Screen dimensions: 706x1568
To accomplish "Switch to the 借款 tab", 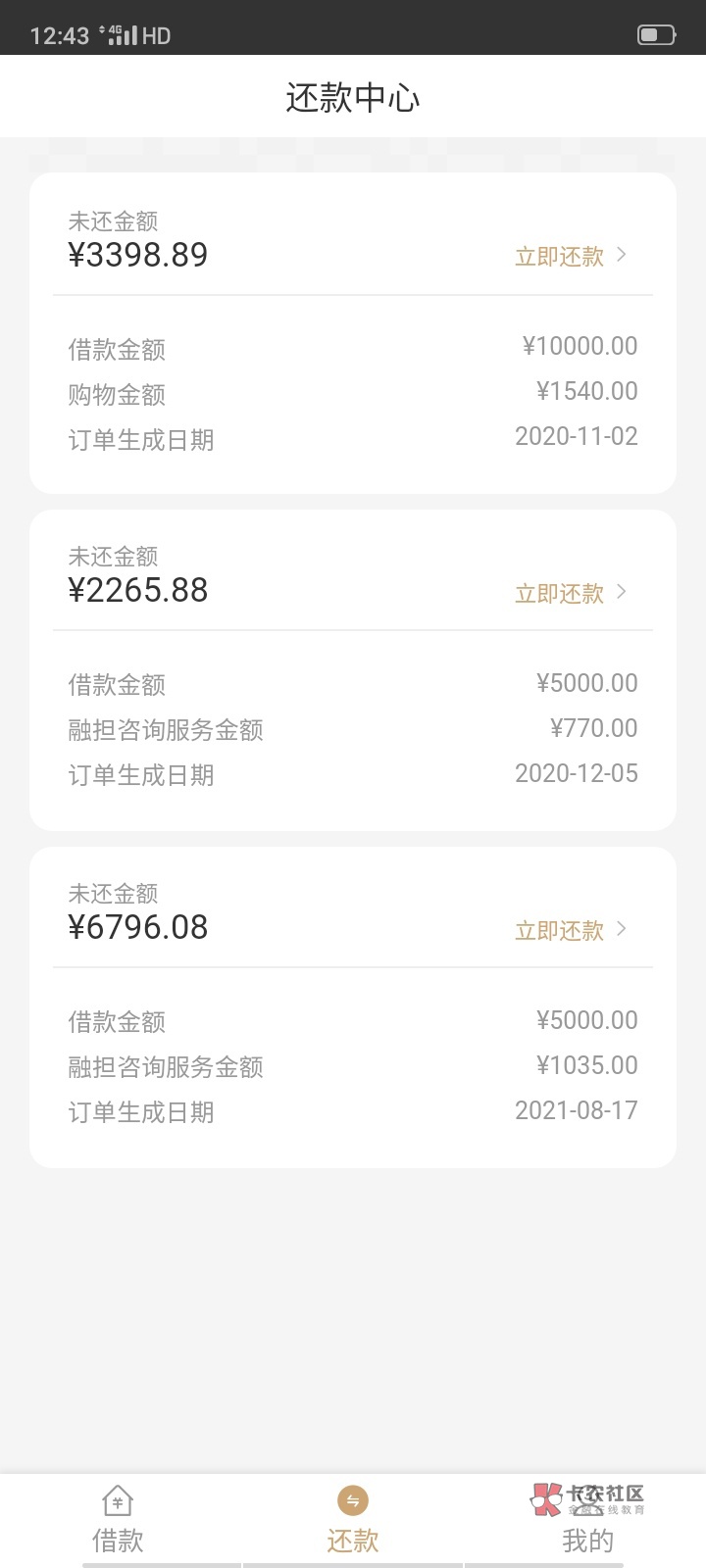I will pyautogui.click(x=118, y=1520).
